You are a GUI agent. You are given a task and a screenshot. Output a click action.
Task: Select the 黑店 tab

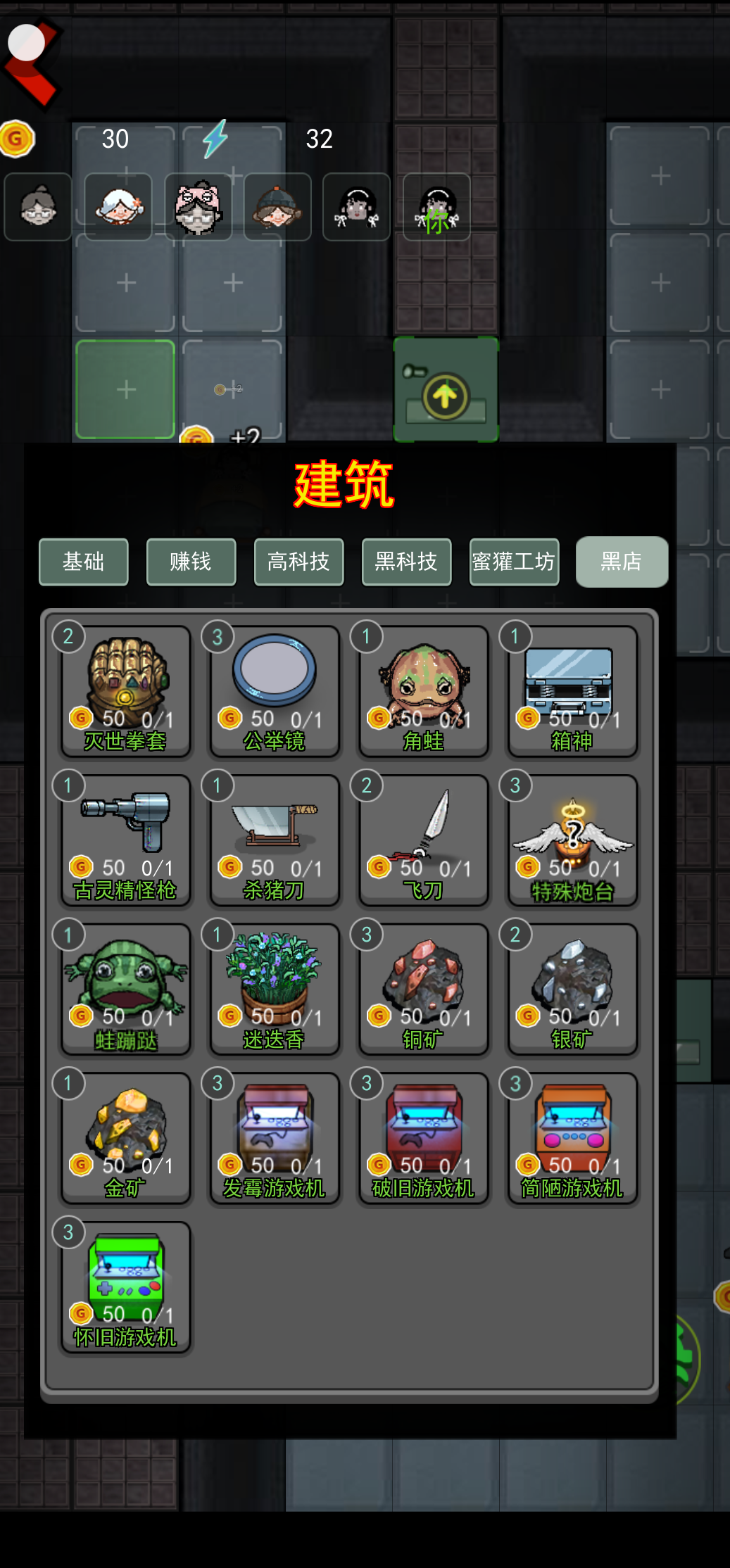tap(622, 562)
